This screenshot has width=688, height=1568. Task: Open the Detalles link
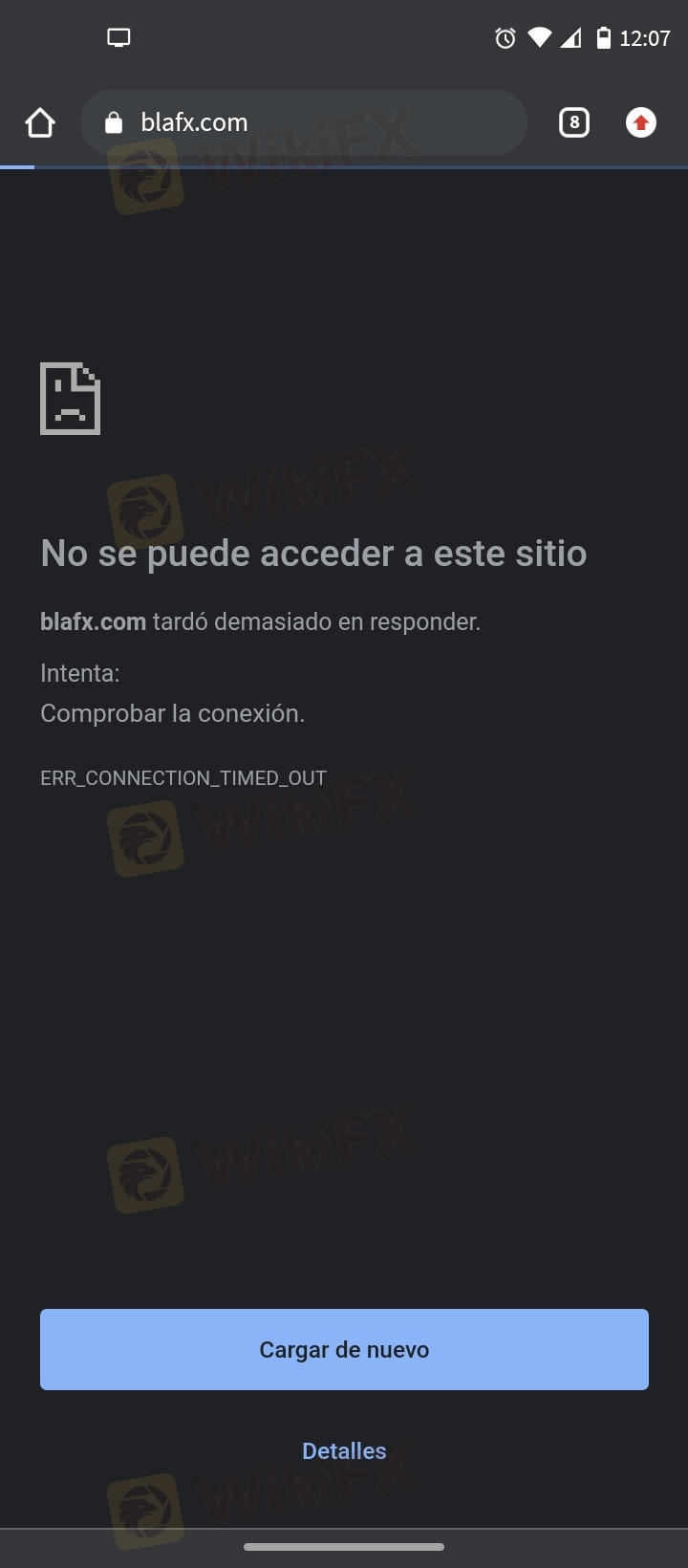click(x=344, y=1450)
